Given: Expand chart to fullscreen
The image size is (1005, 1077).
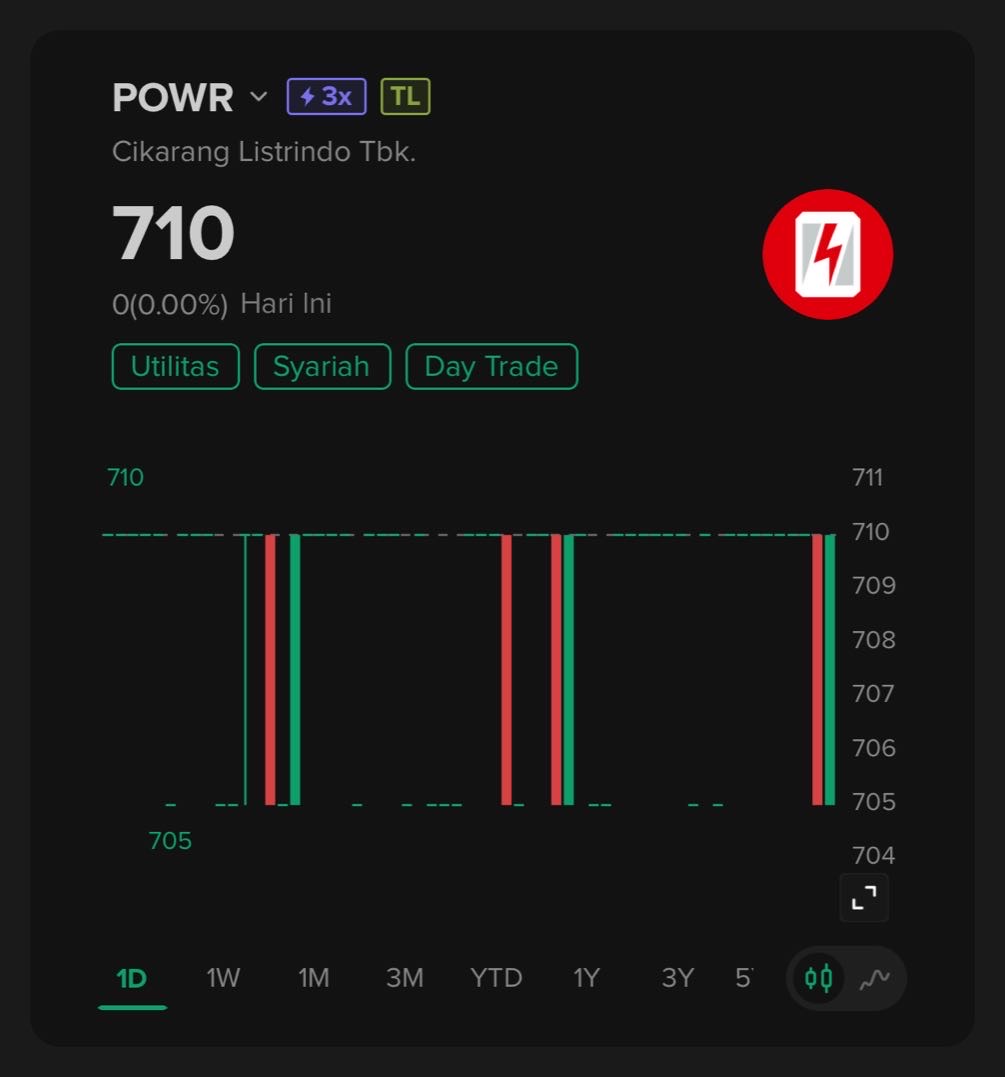Looking at the screenshot, I should (863, 897).
